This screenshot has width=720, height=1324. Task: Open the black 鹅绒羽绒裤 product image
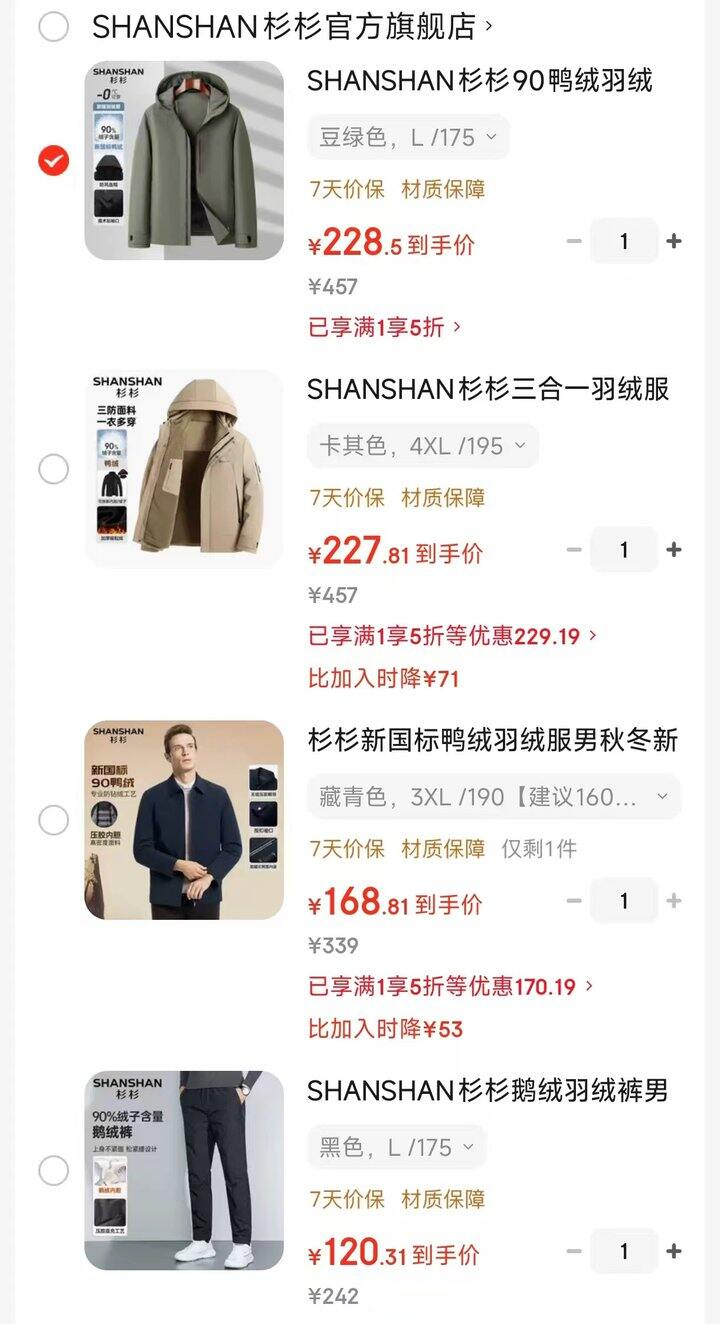184,1170
